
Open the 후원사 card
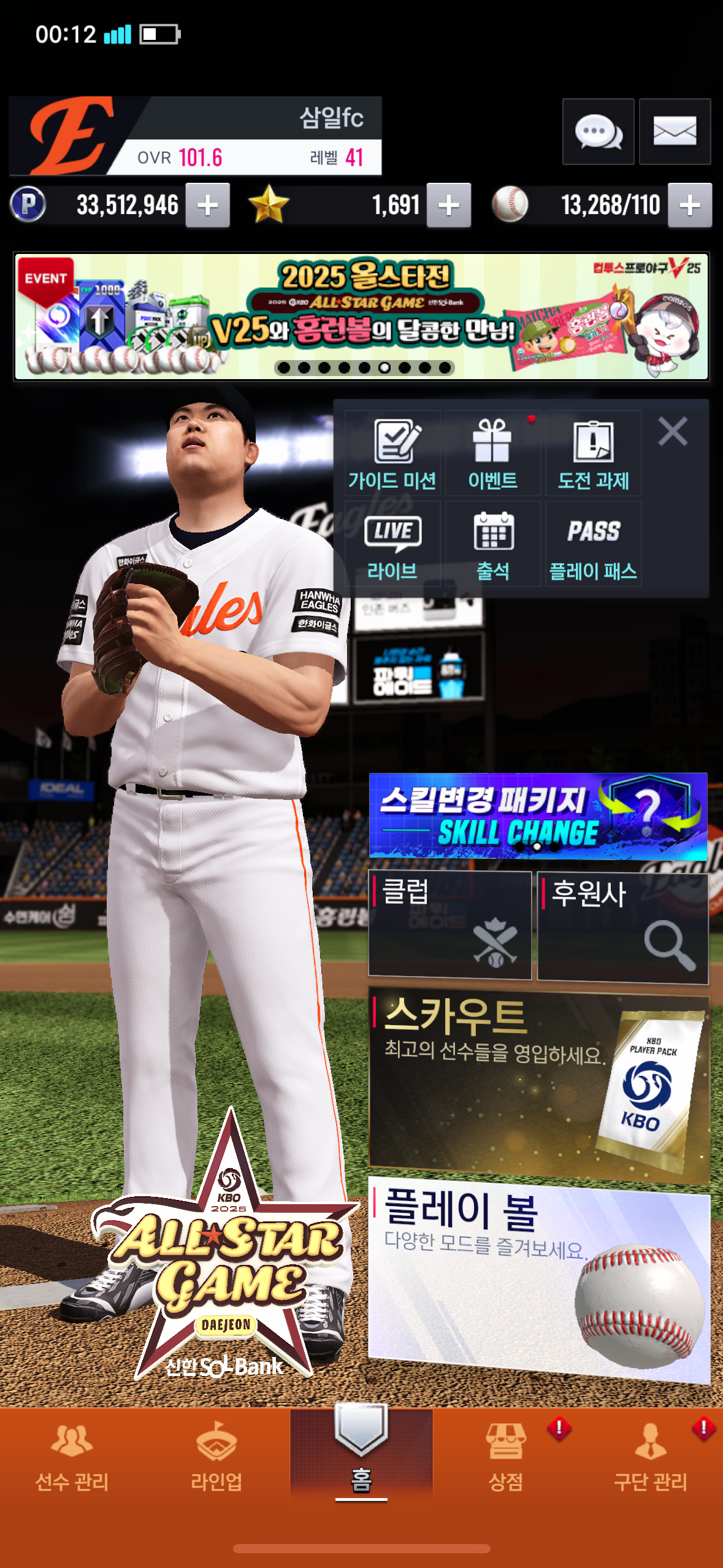coord(622,928)
